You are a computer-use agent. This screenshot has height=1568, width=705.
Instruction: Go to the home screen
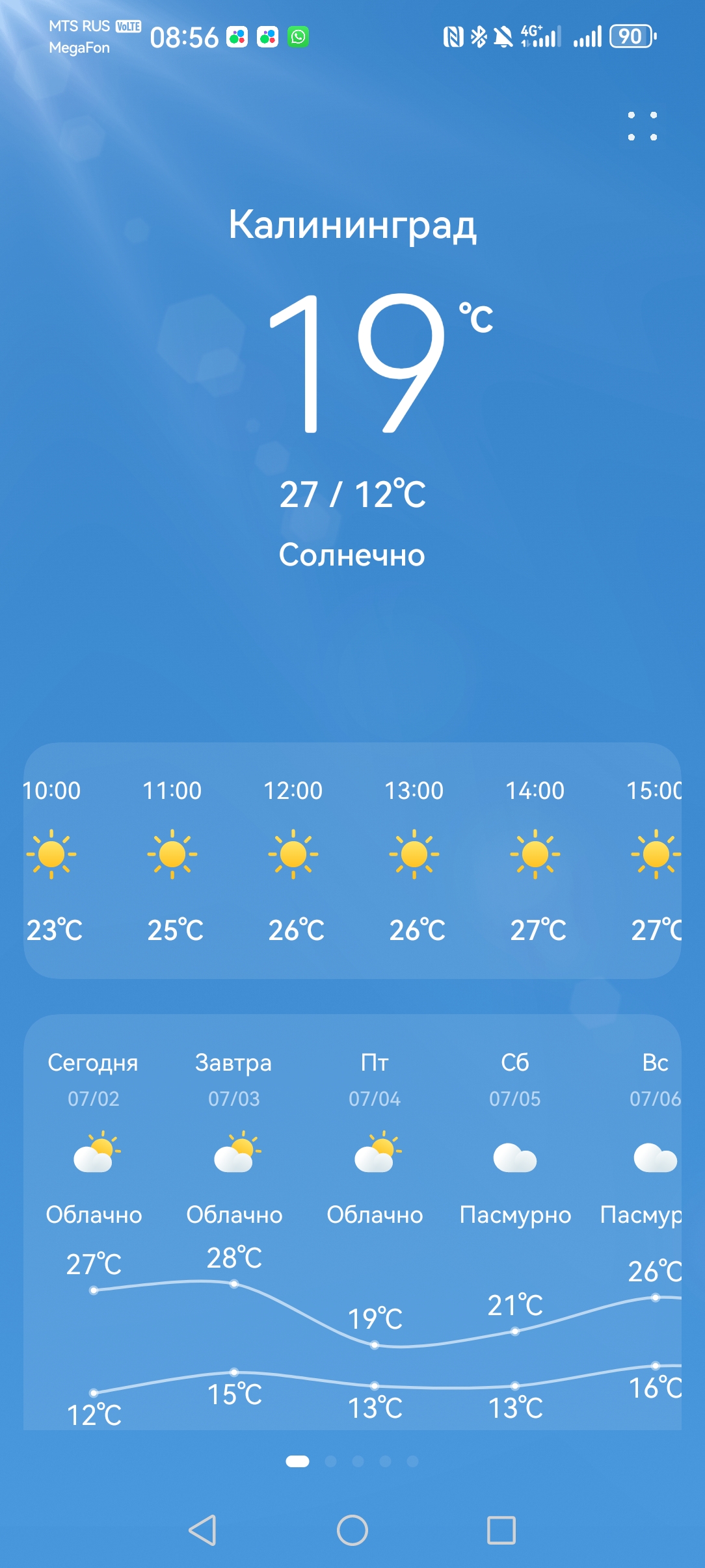pos(352,1530)
